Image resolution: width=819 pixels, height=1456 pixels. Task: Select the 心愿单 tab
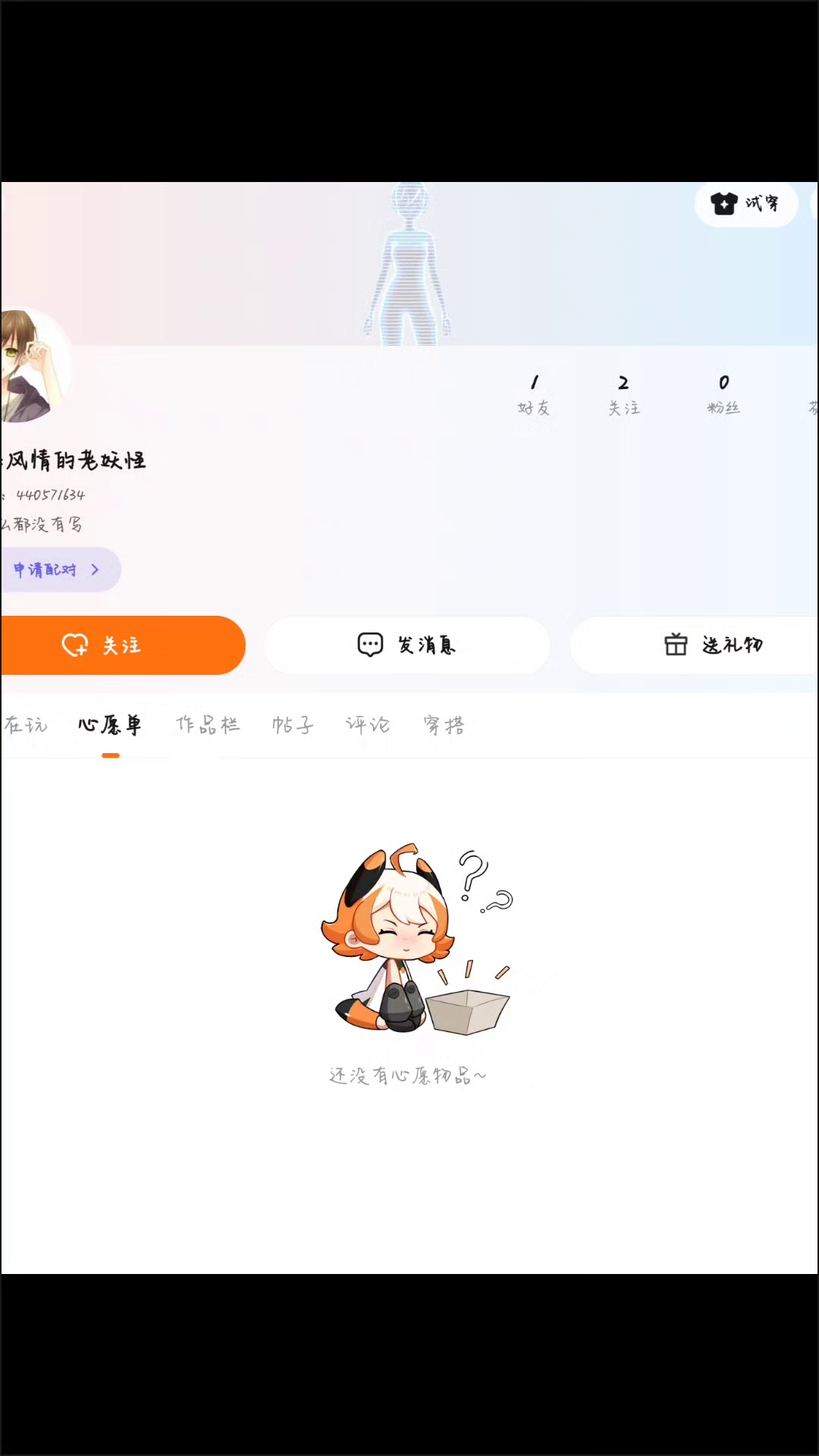[x=111, y=726]
